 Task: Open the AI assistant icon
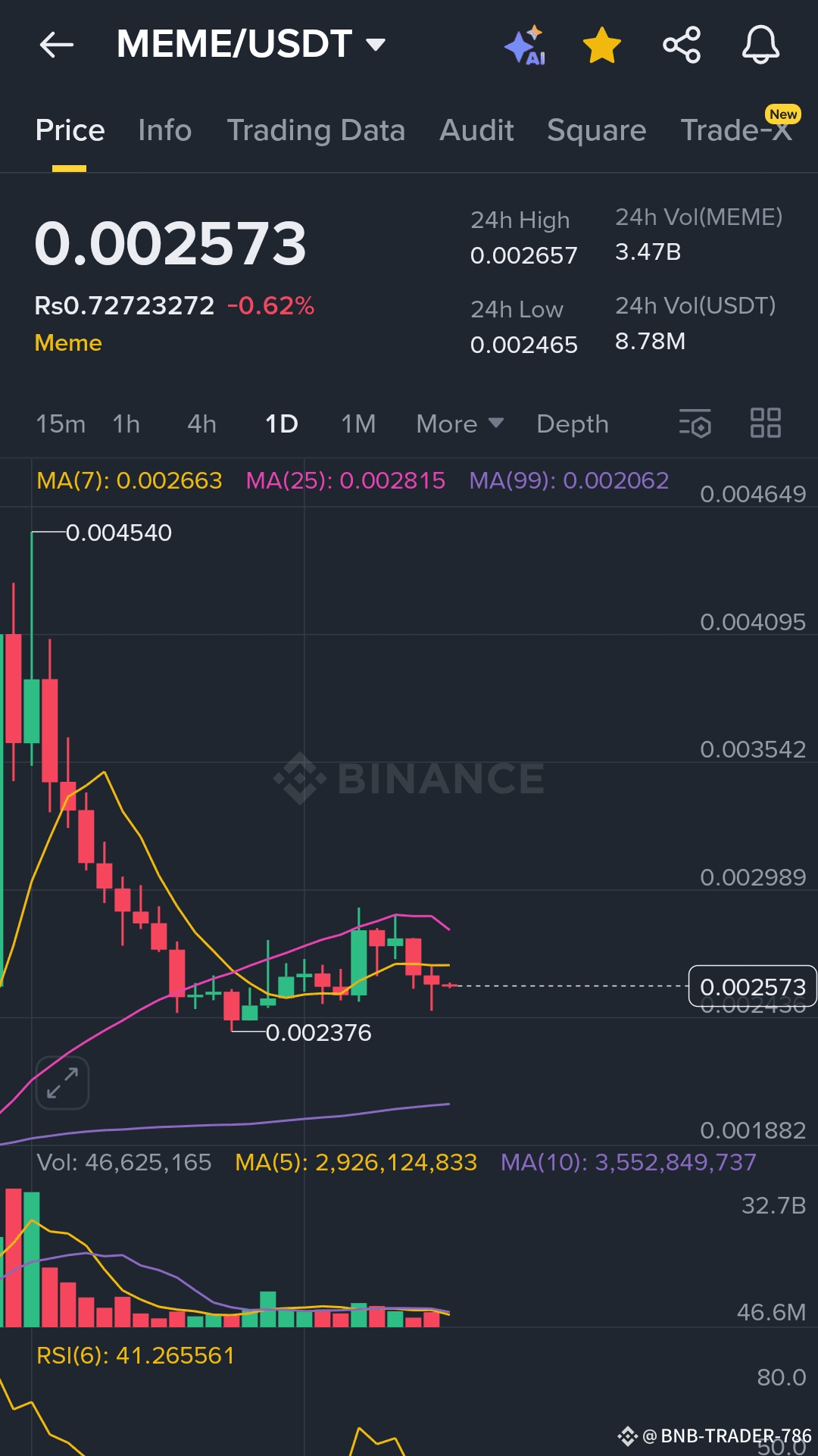click(x=526, y=46)
